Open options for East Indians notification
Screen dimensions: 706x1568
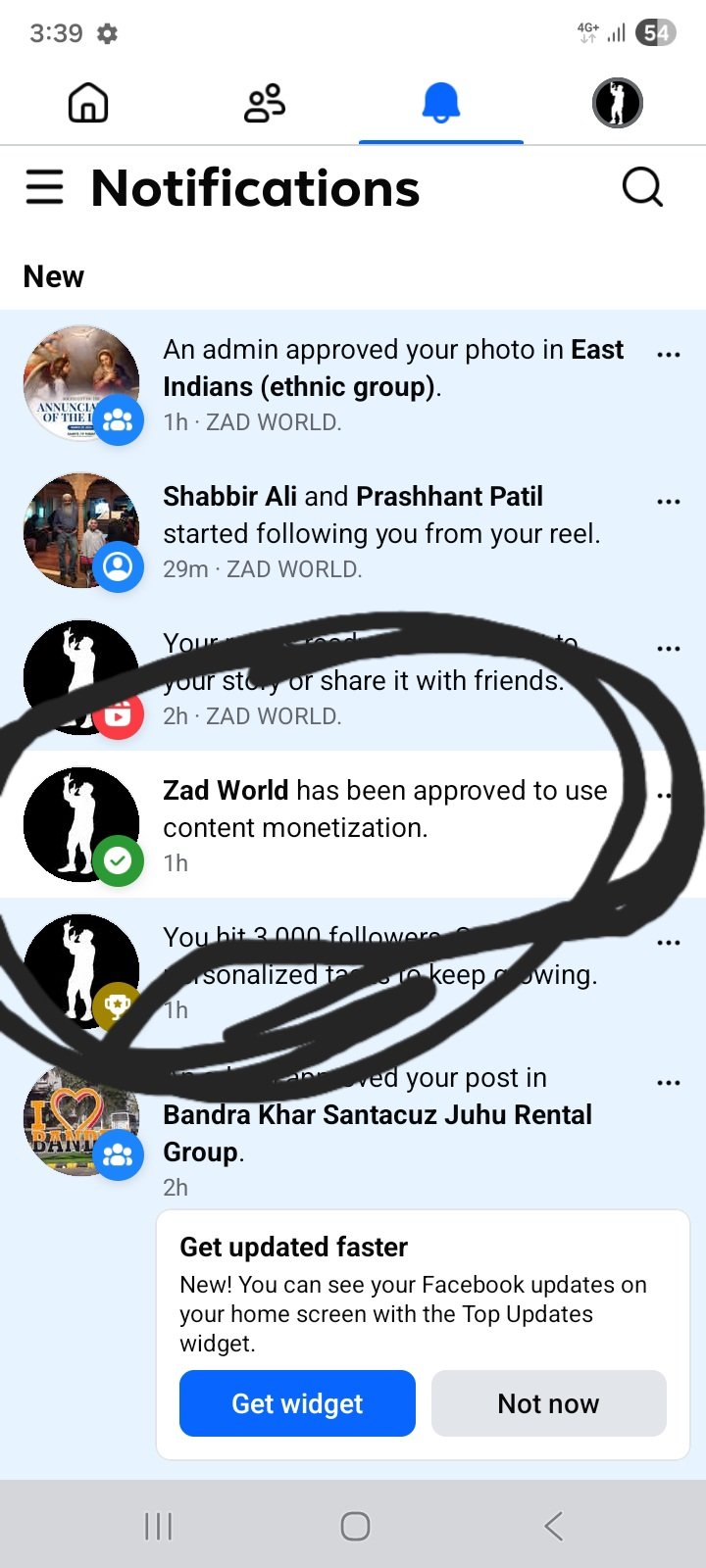[669, 355]
